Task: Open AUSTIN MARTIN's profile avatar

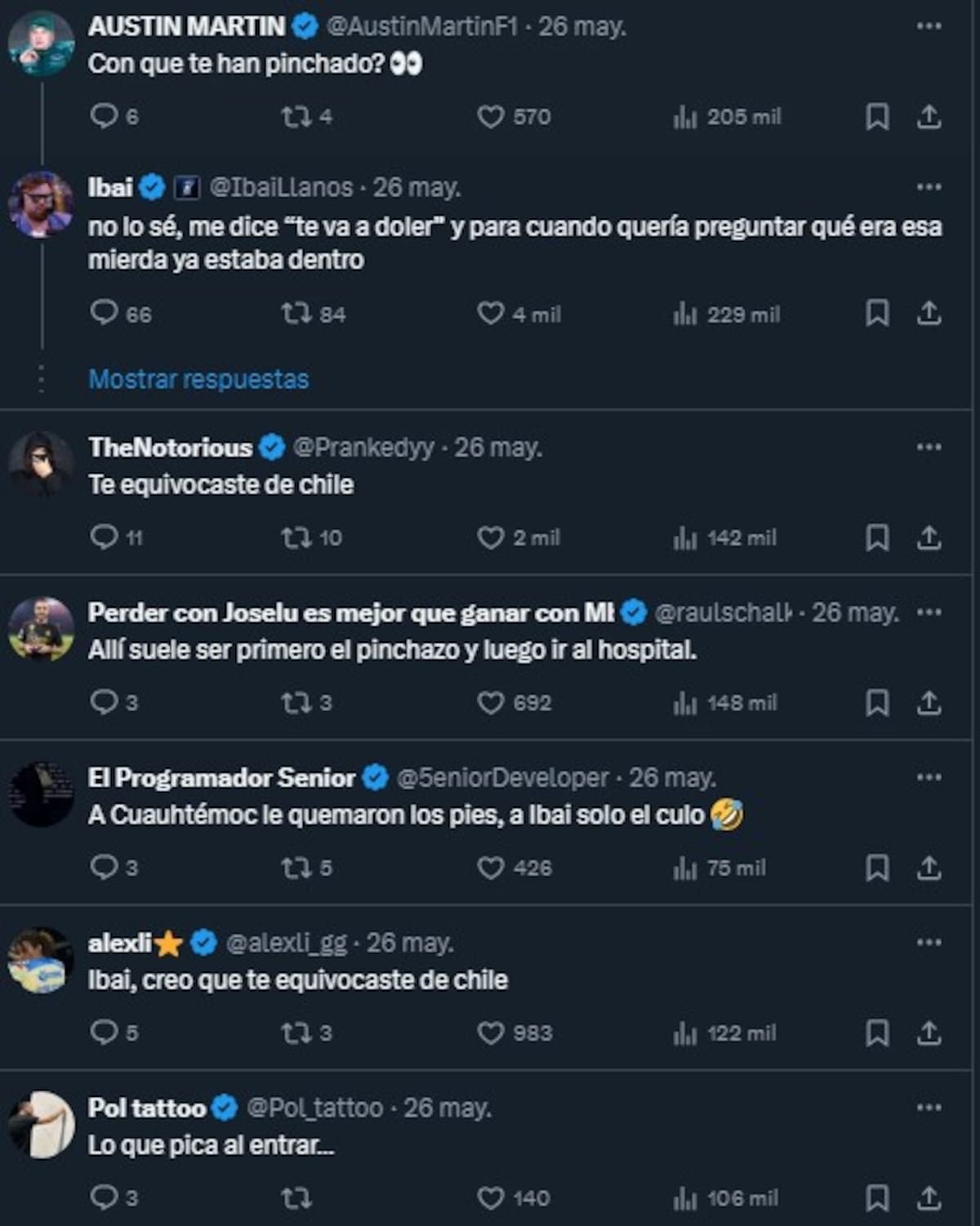Action: click(x=41, y=43)
